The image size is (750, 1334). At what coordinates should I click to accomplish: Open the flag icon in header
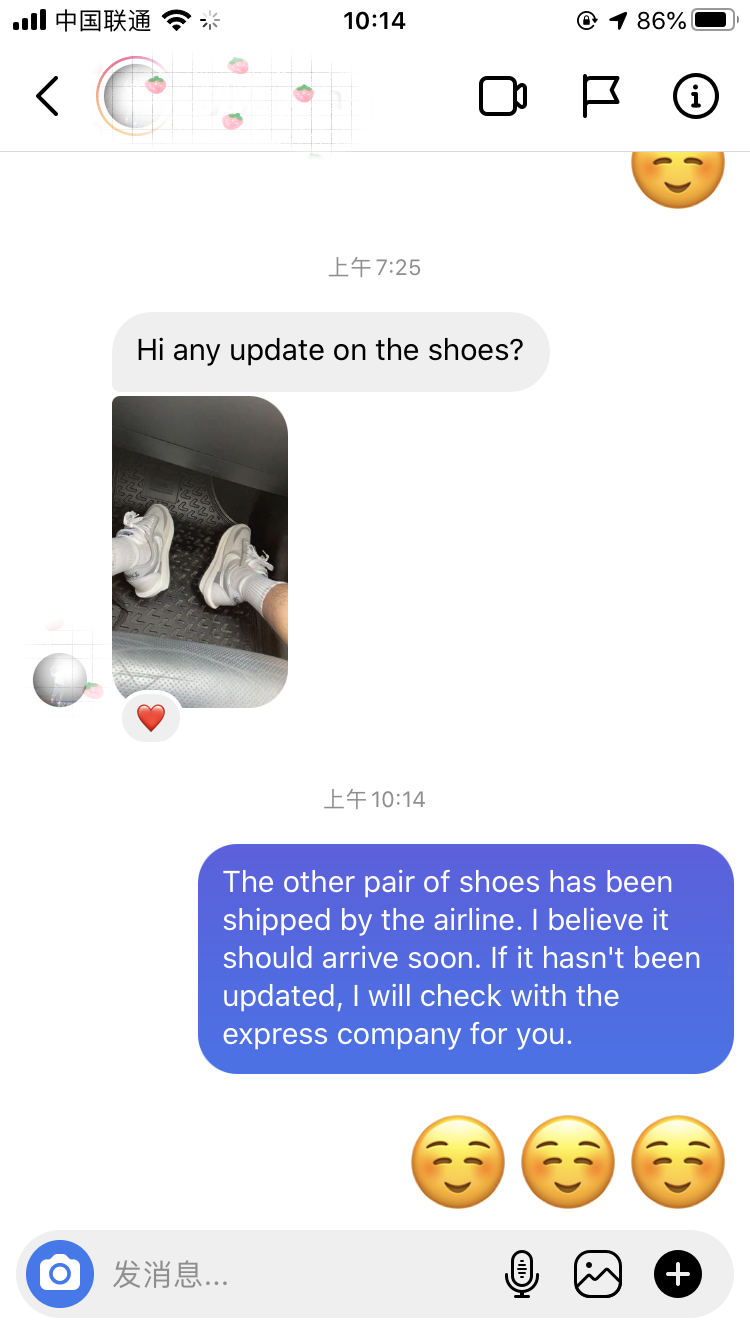600,96
